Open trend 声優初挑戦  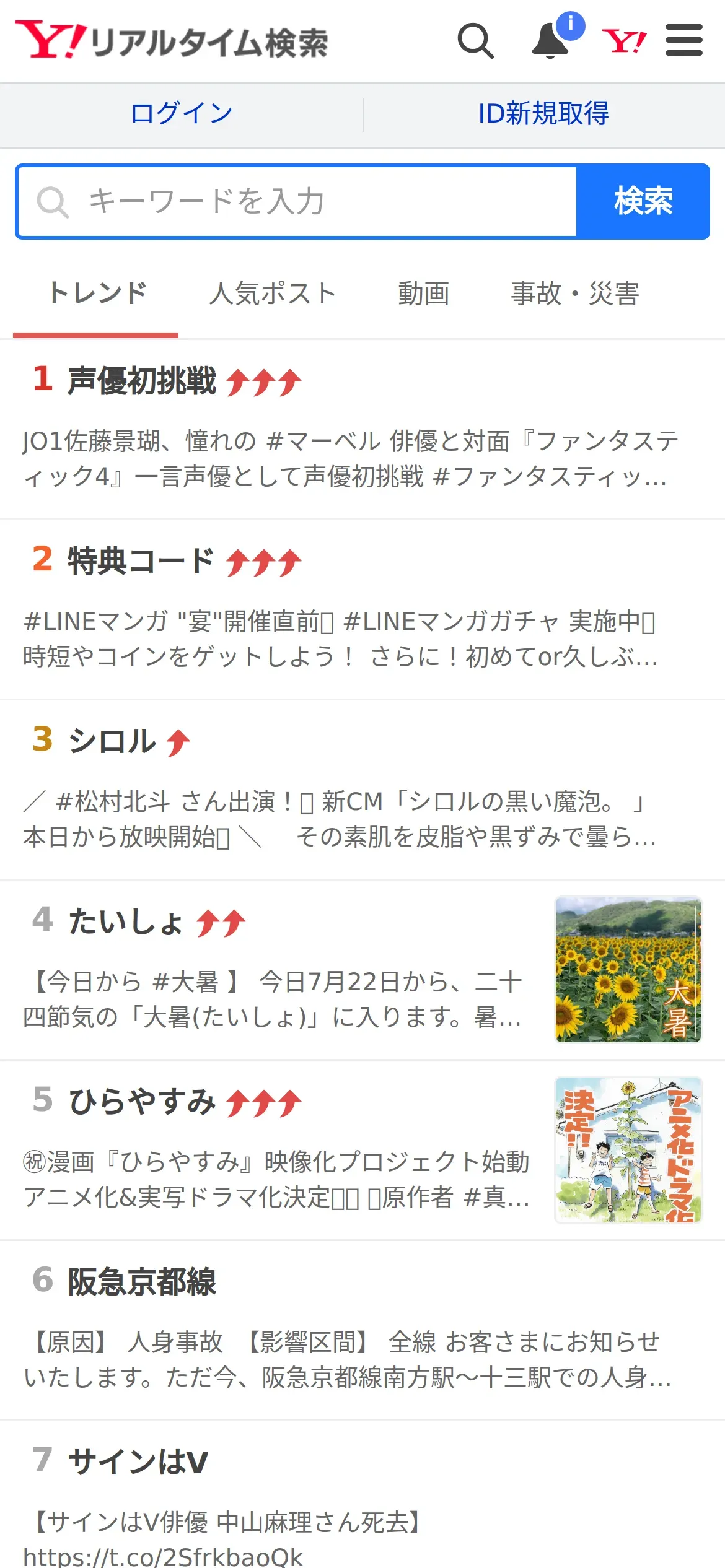143,380
